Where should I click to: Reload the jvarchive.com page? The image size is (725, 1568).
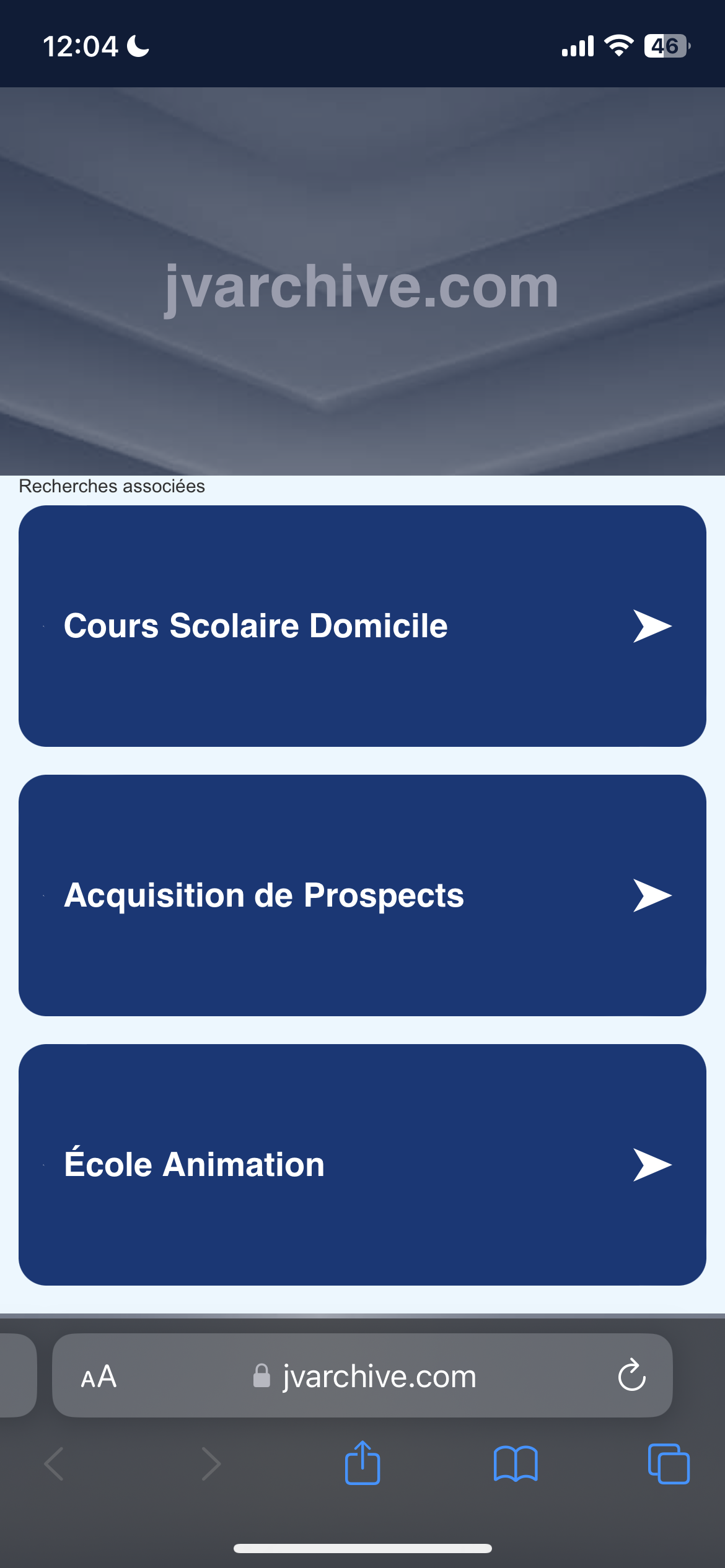coord(631,1375)
